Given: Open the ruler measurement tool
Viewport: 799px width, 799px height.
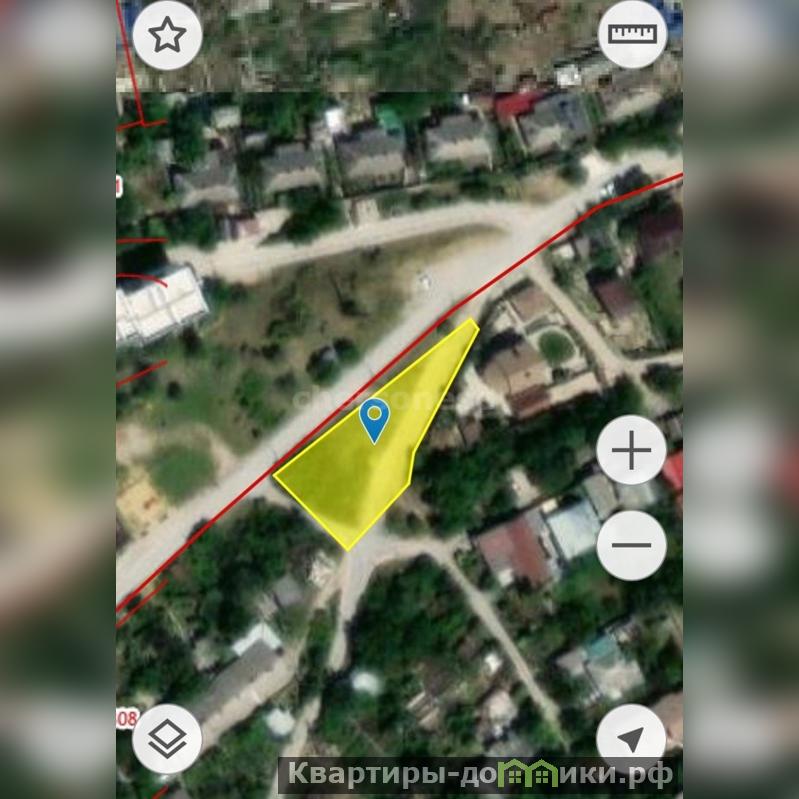Looking at the screenshot, I should coord(632,34).
